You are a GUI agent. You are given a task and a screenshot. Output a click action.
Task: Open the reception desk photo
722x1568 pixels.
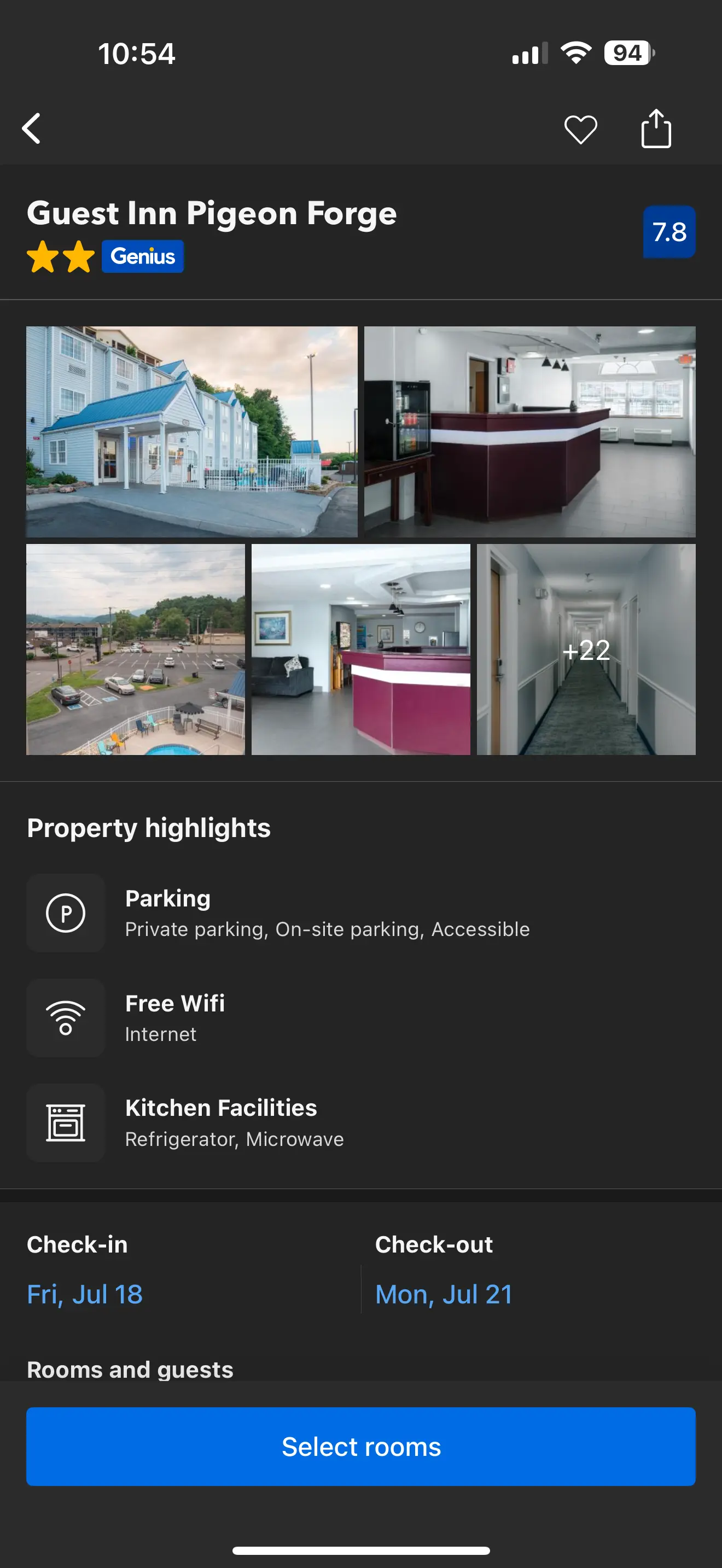[x=529, y=431]
